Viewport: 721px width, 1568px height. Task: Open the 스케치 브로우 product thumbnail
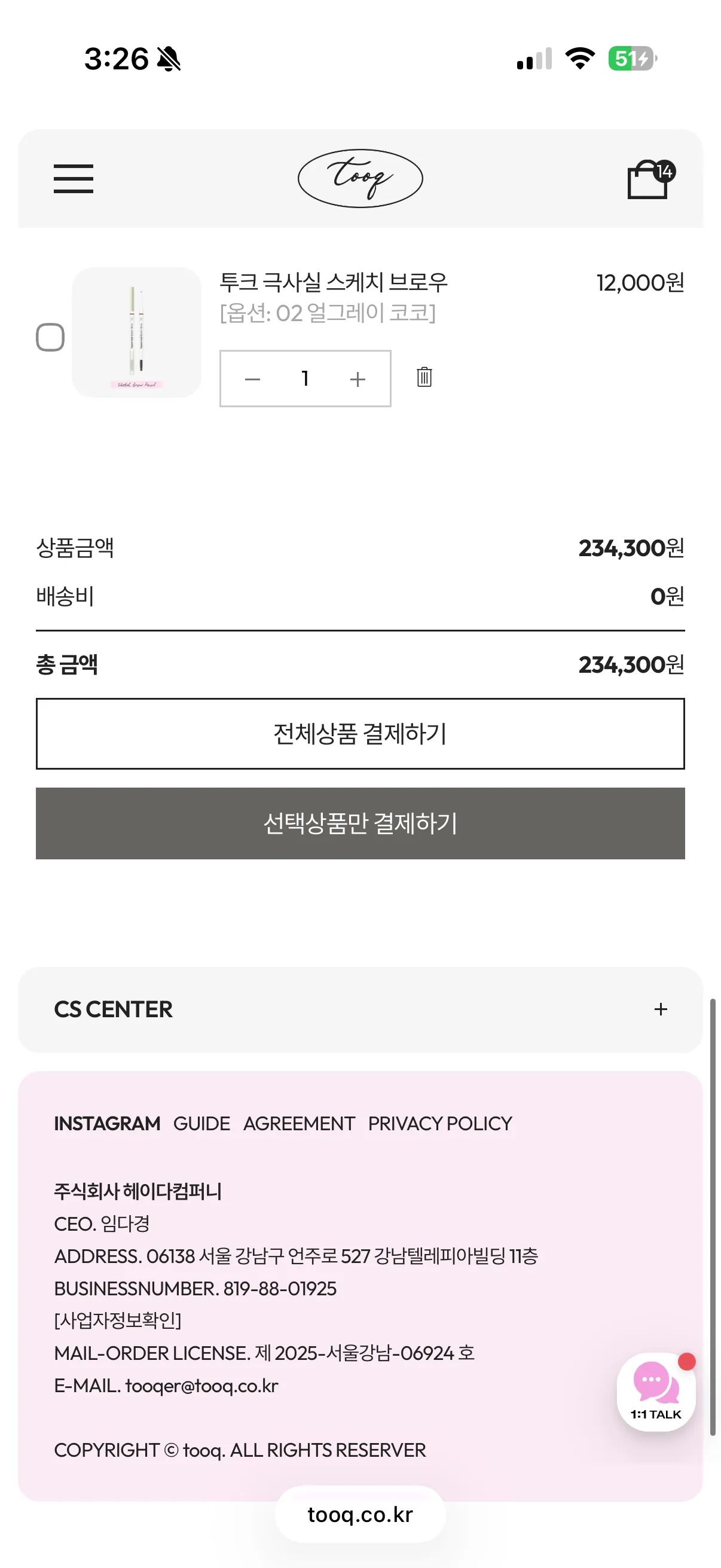[x=137, y=332]
